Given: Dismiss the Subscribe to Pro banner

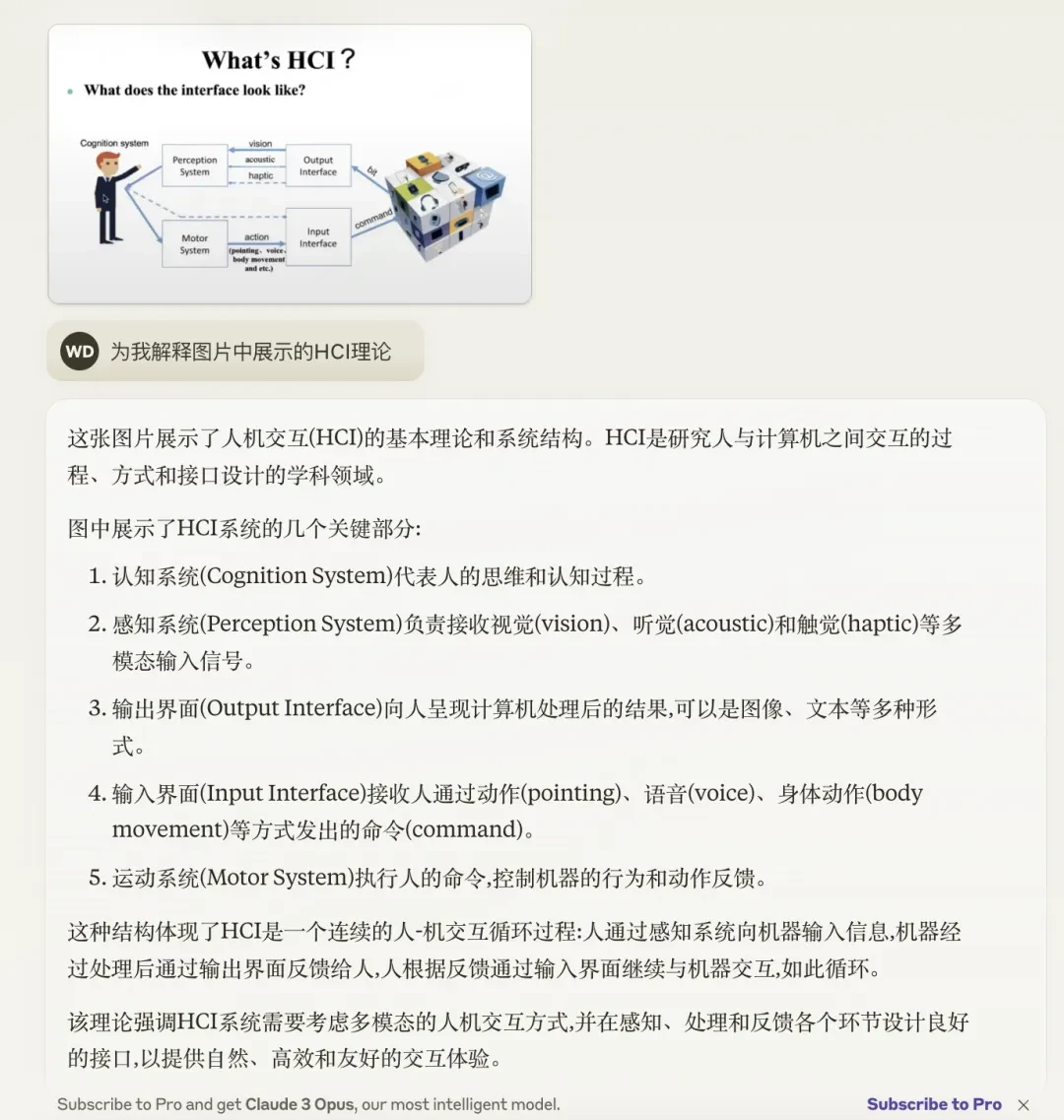Looking at the screenshot, I should (1024, 1104).
